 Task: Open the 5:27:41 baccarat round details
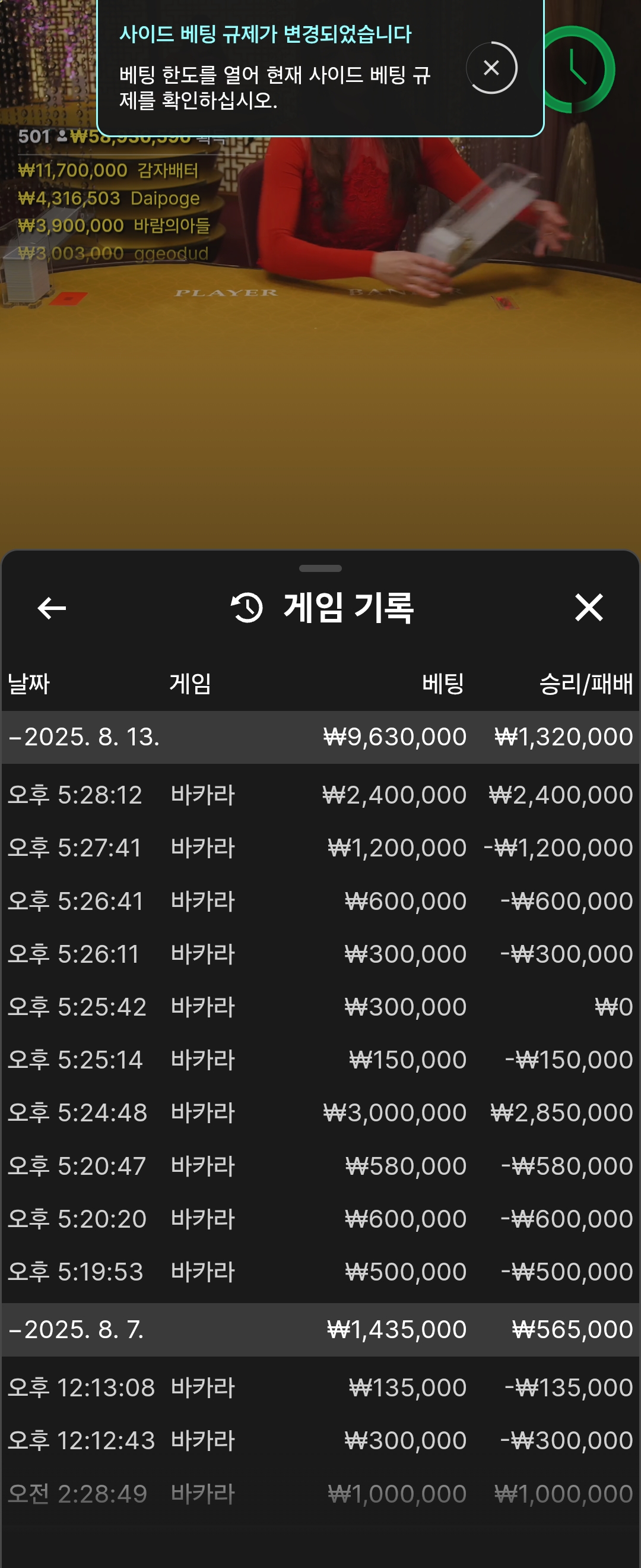[320, 848]
